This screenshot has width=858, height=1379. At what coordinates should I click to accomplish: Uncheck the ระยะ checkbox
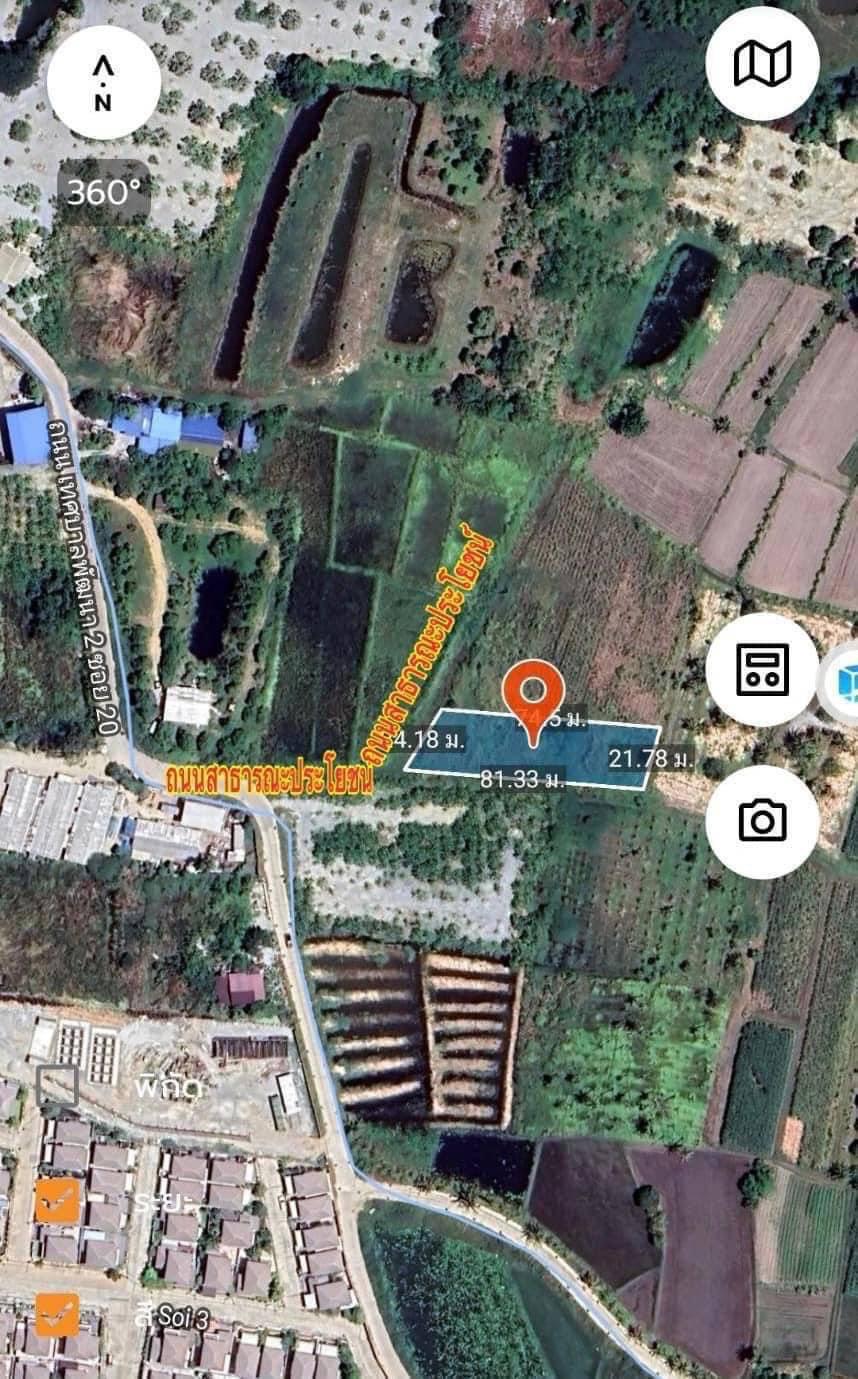tap(57, 1201)
